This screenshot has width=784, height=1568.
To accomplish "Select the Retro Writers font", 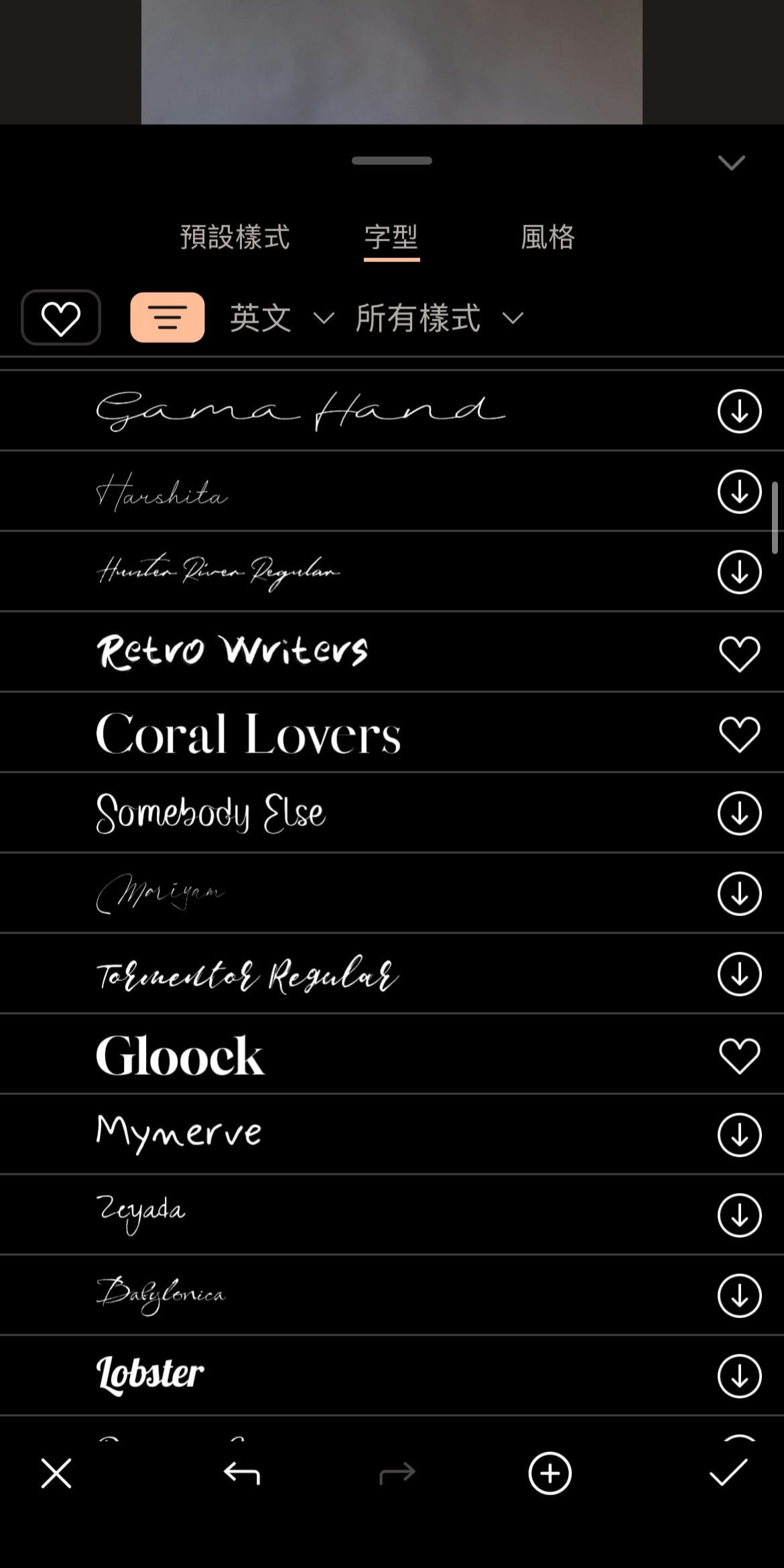I will (233, 651).
